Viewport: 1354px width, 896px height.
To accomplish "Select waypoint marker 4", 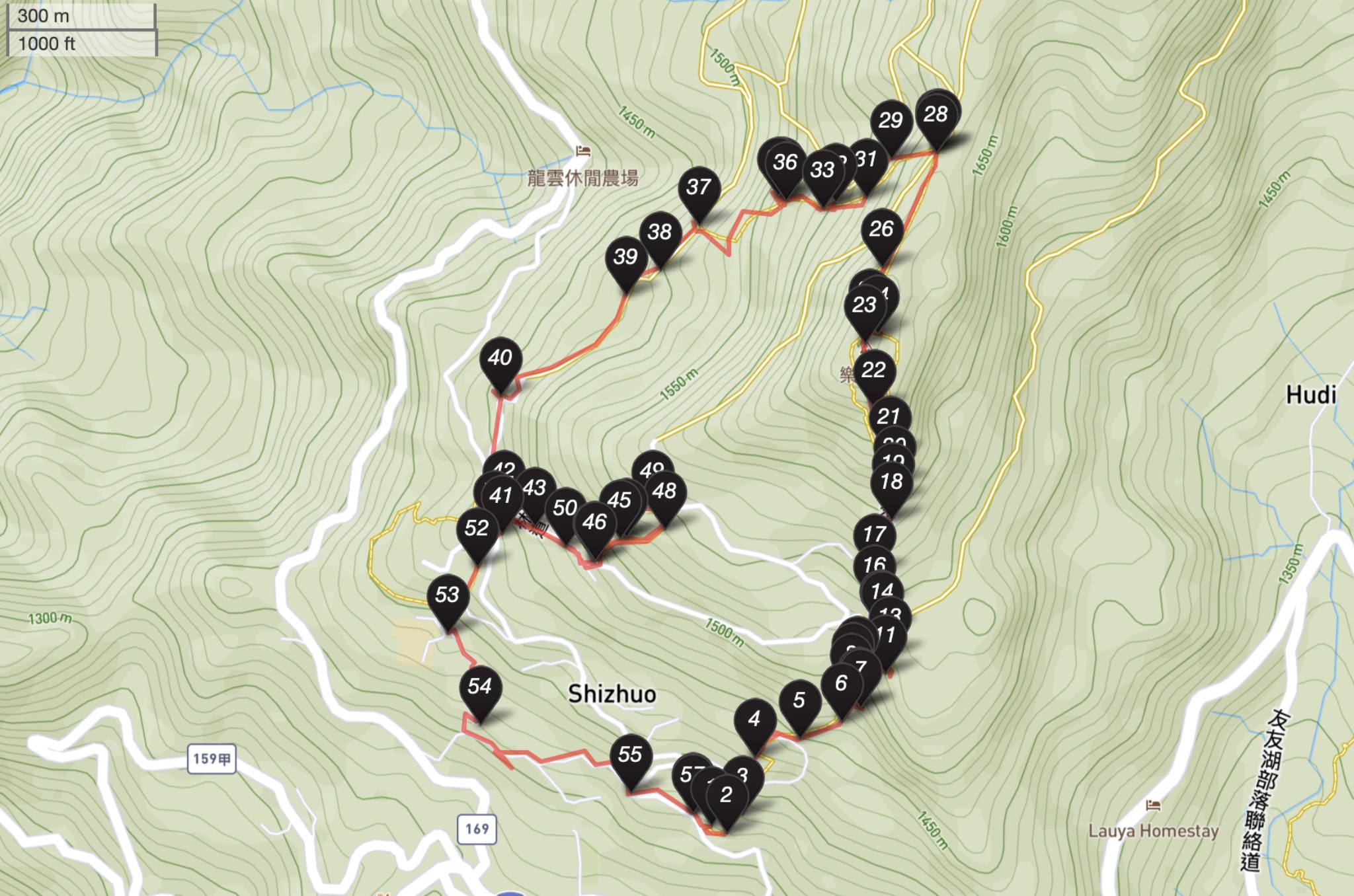I will tap(754, 720).
